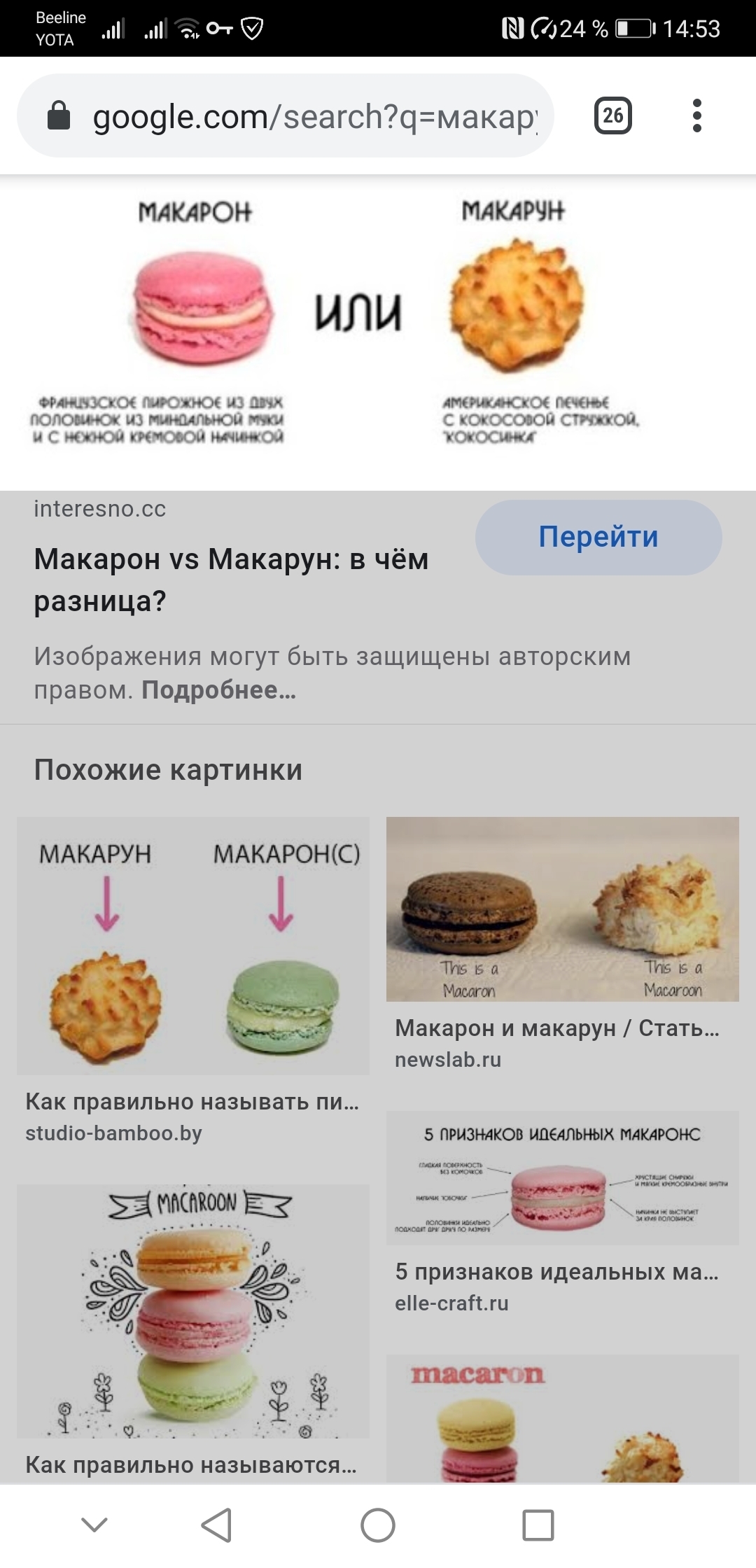Tap the Перейти button
The width and height of the screenshot is (756, 1568).
coord(598,537)
